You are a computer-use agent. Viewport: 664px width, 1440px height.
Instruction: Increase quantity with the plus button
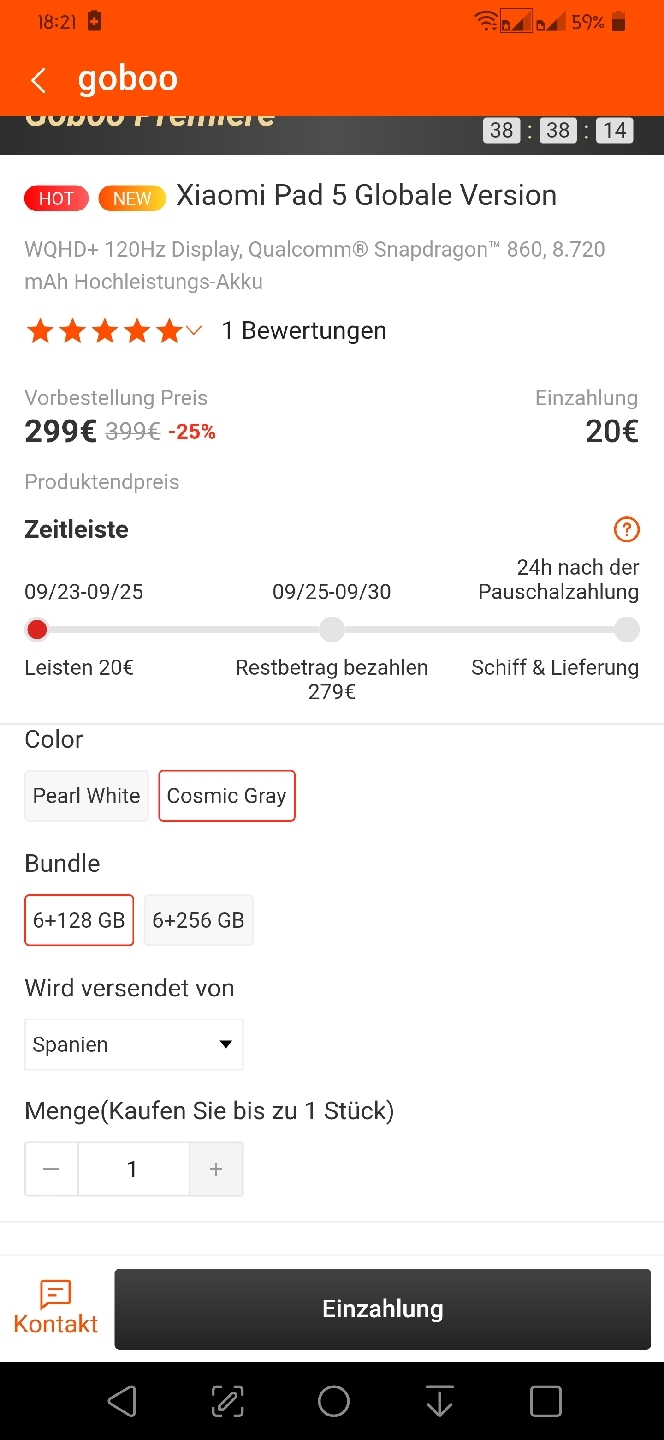(216, 1169)
